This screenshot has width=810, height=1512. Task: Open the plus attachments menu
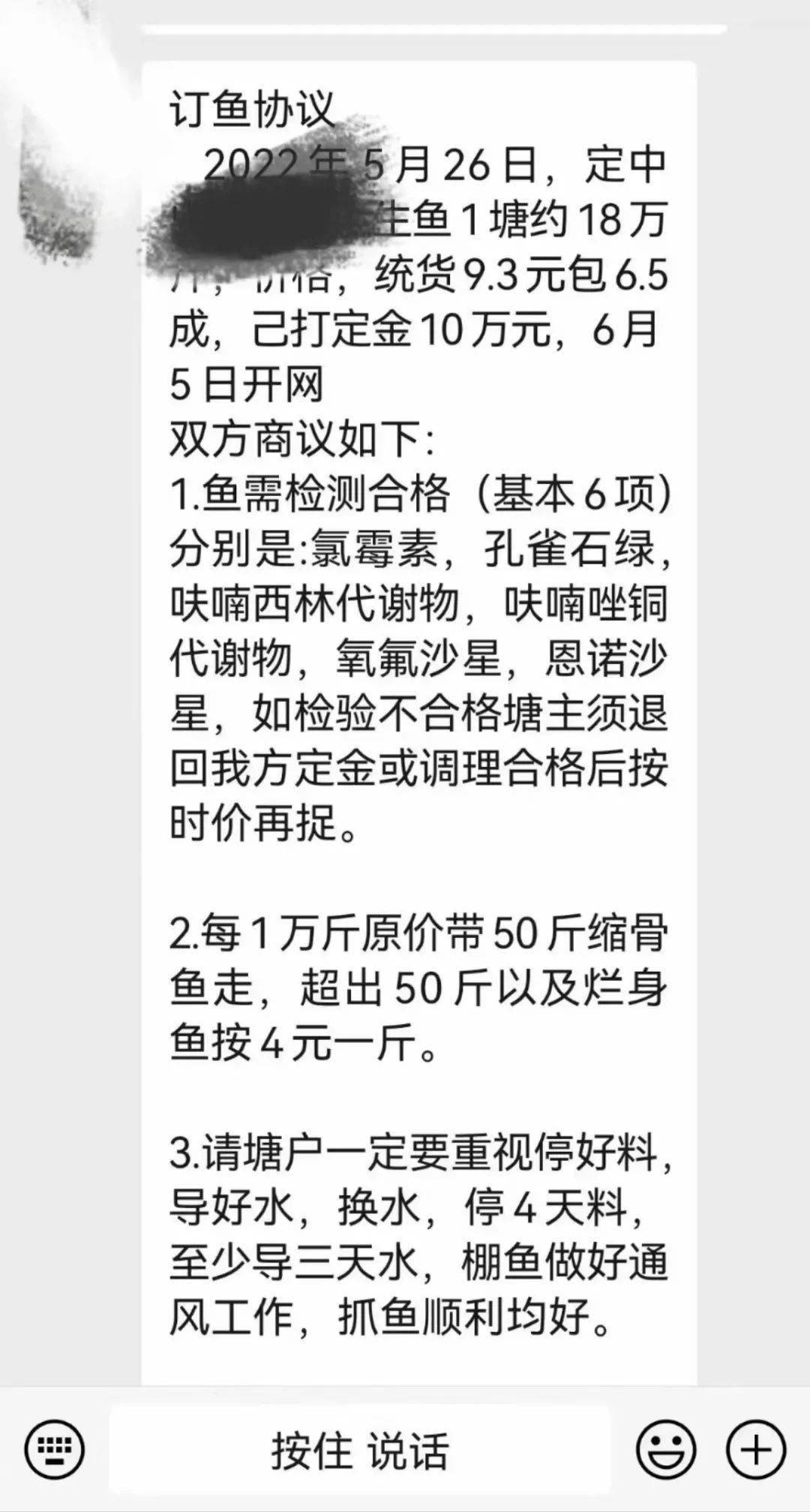click(x=756, y=1450)
